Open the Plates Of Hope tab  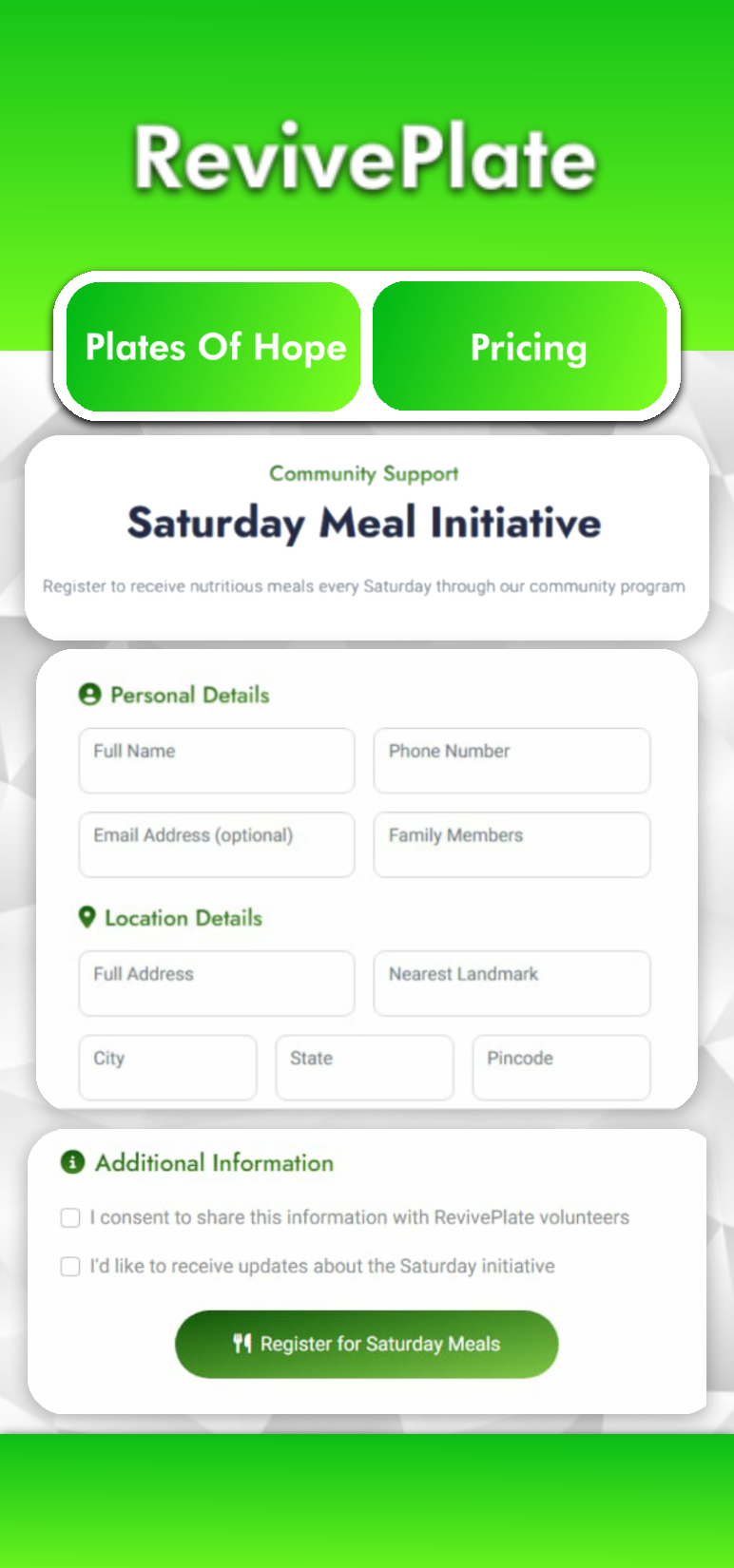coord(214,347)
